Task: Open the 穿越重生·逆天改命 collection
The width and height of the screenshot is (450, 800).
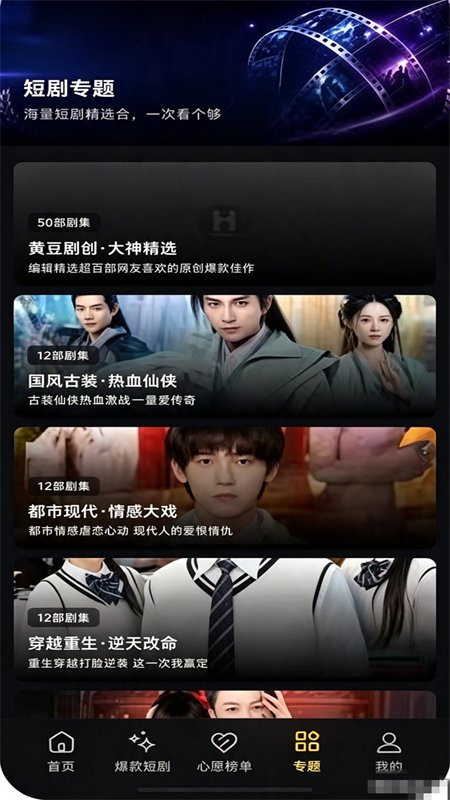Action: [224, 619]
